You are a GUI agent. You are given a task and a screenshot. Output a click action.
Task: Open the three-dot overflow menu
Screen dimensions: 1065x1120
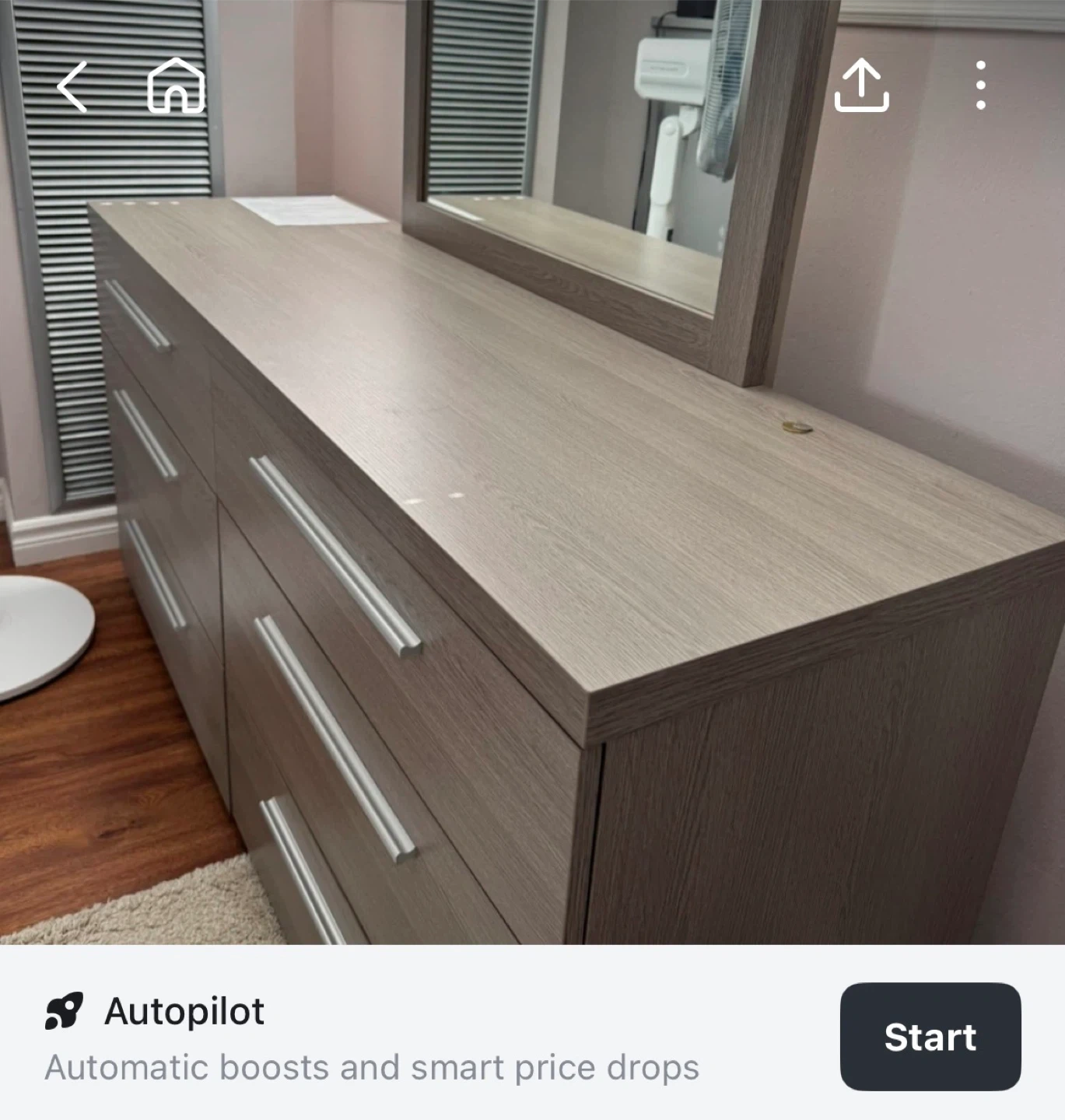pos(980,85)
